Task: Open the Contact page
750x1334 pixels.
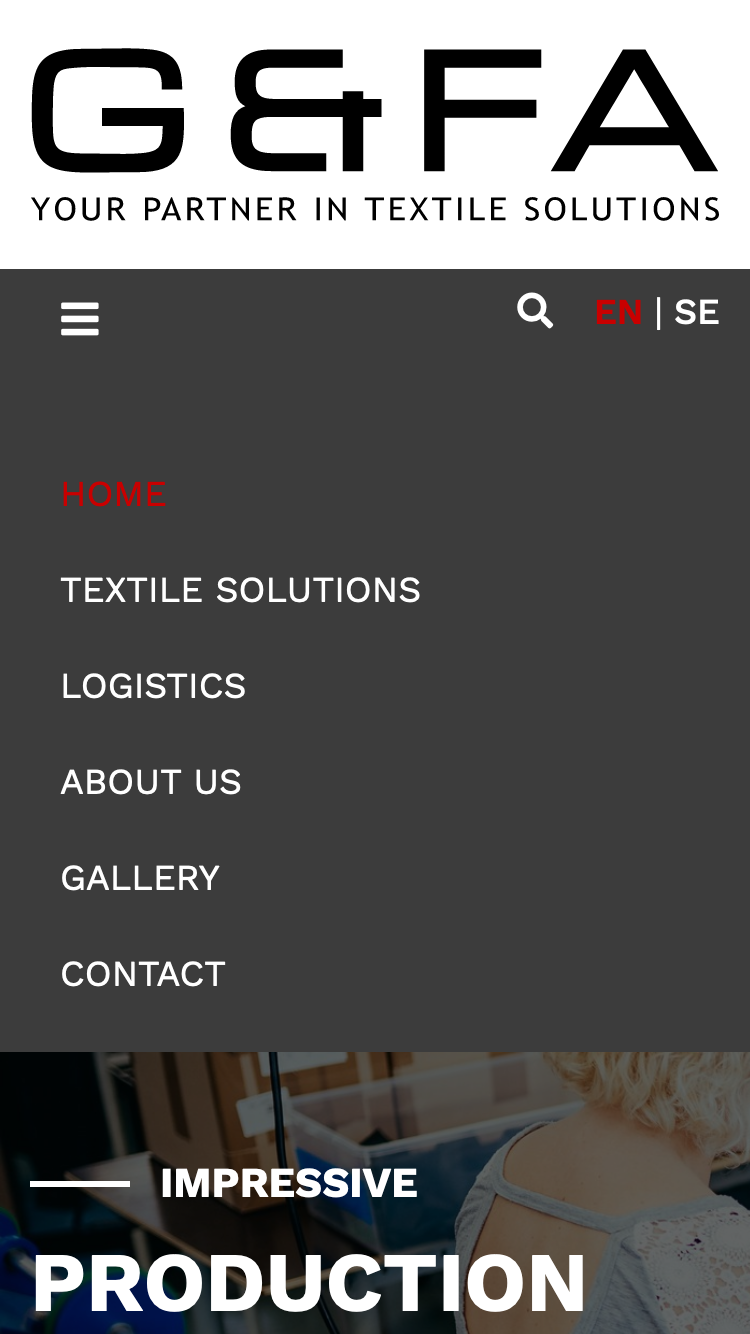Action: tap(143, 974)
